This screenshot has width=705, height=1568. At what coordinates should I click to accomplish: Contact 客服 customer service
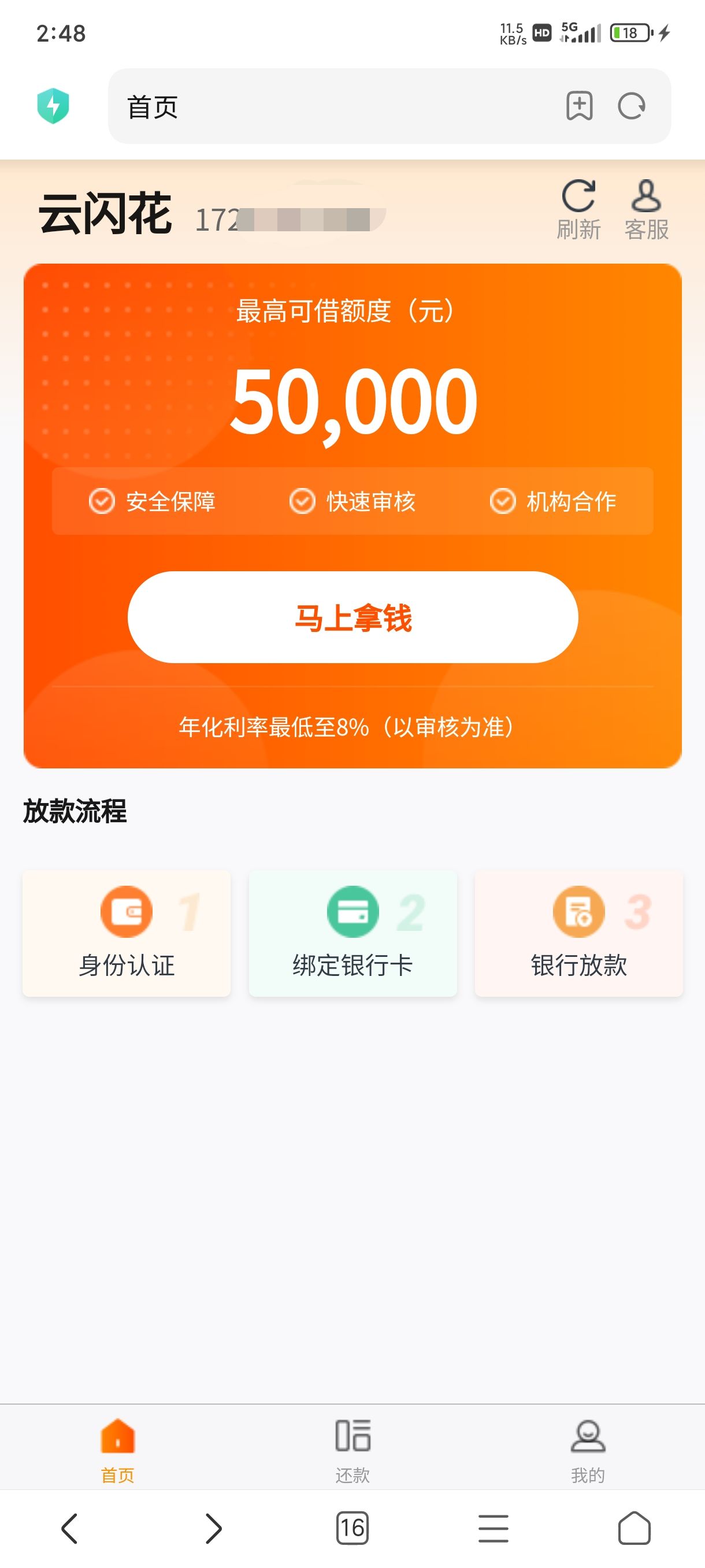[x=646, y=210]
